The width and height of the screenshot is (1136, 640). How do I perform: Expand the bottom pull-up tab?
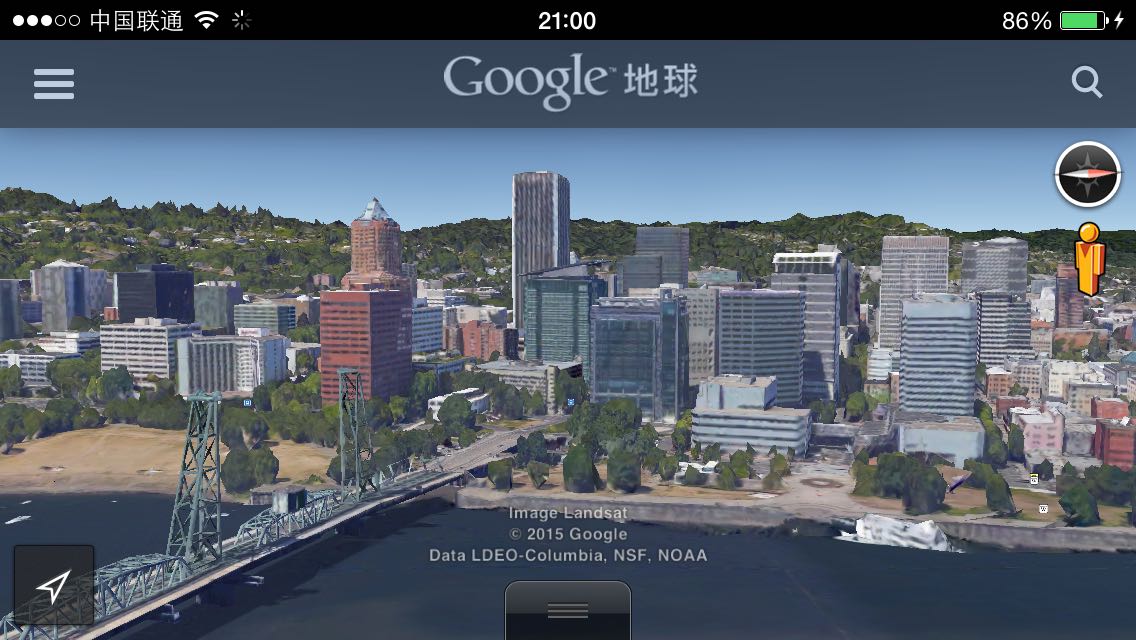point(568,610)
